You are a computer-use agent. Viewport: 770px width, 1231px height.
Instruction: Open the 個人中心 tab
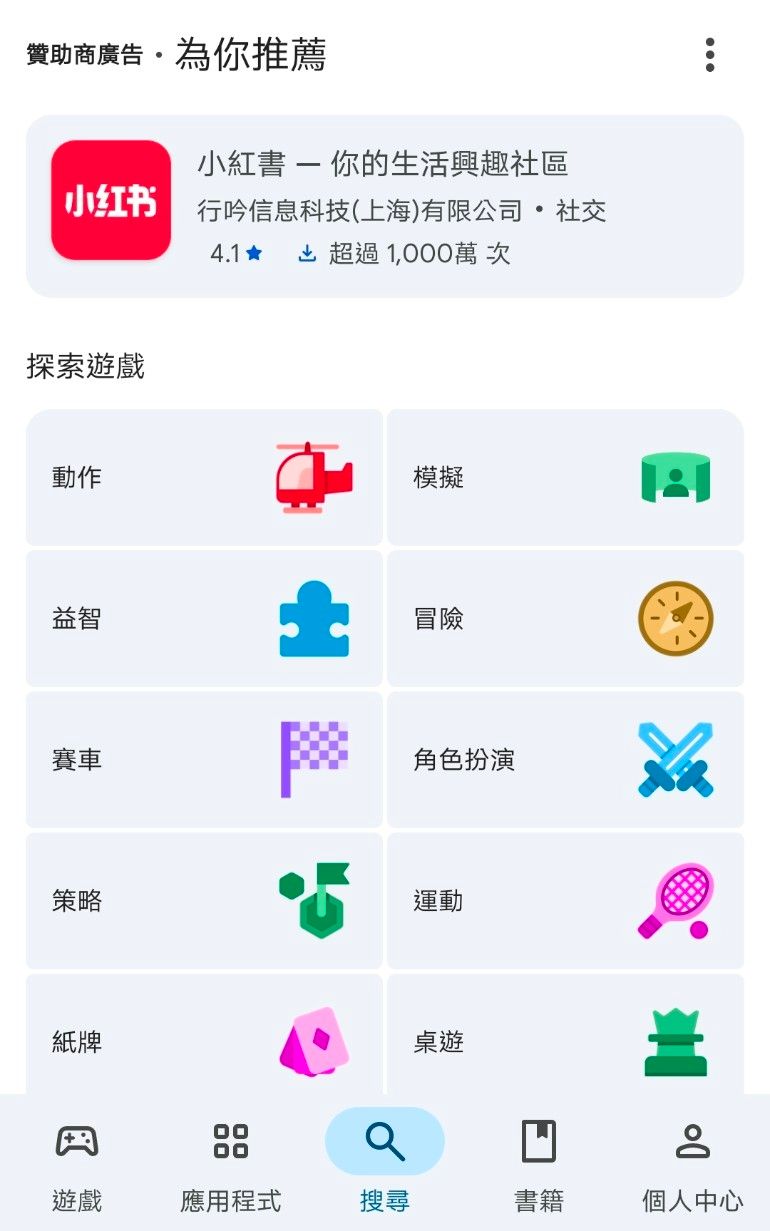[692, 1164]
